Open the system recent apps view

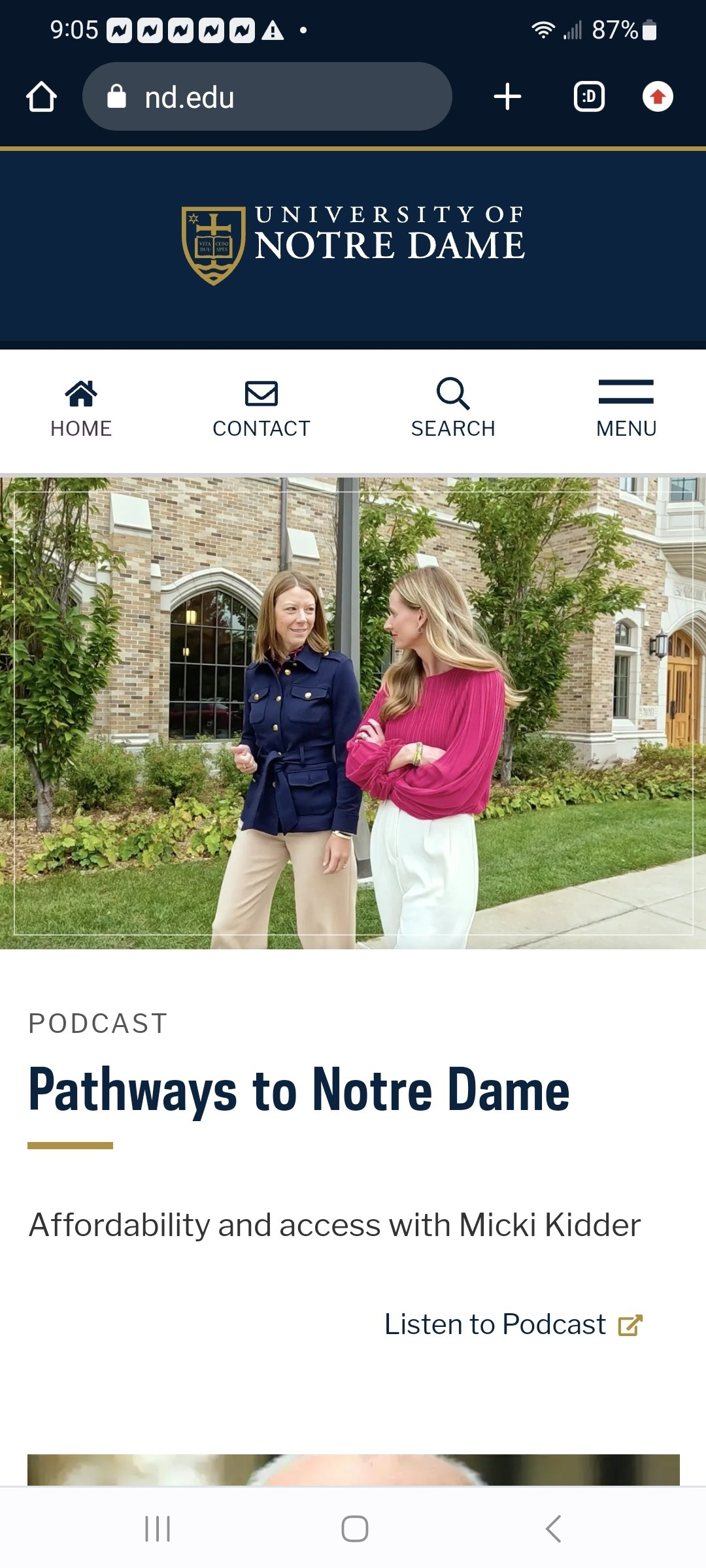158,1529
